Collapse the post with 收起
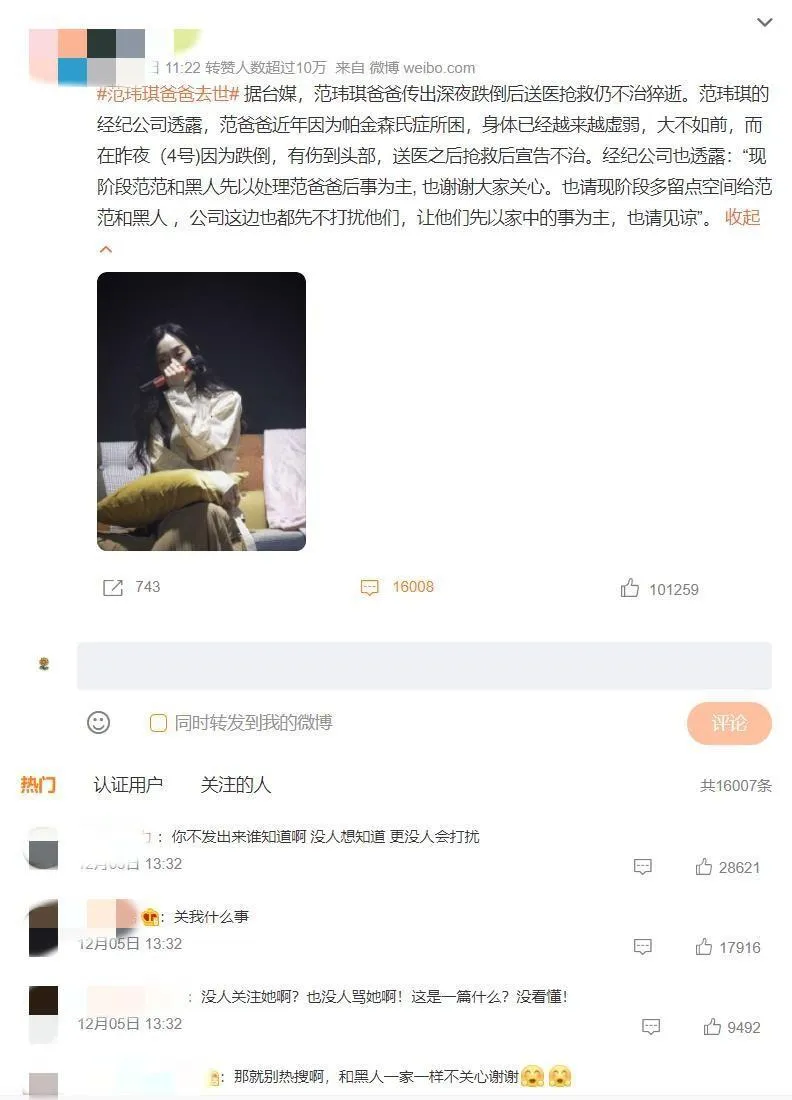The height and width of the screenshot is (1100, 792). [x=742, y=217]
